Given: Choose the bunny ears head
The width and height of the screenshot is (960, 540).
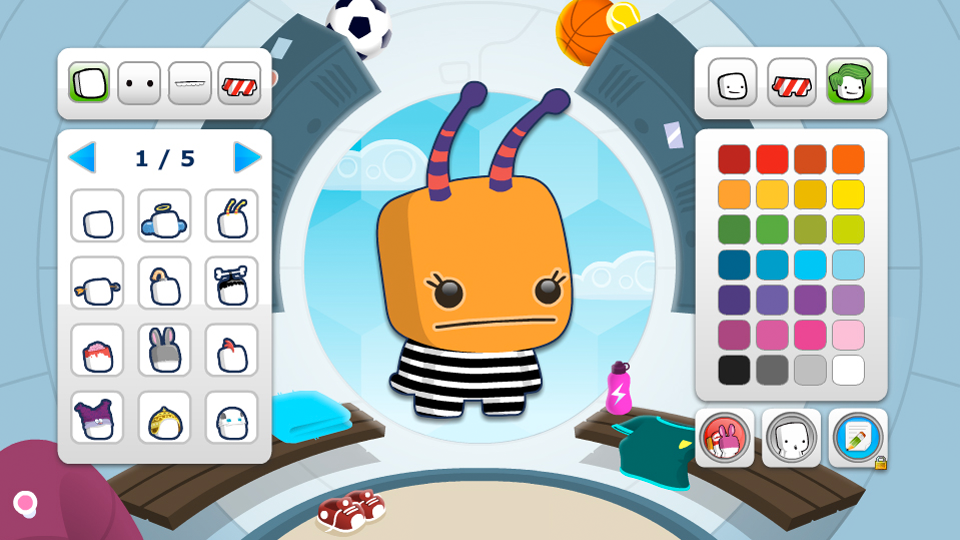Looking at the screenshot, I should tap(164, 350).
